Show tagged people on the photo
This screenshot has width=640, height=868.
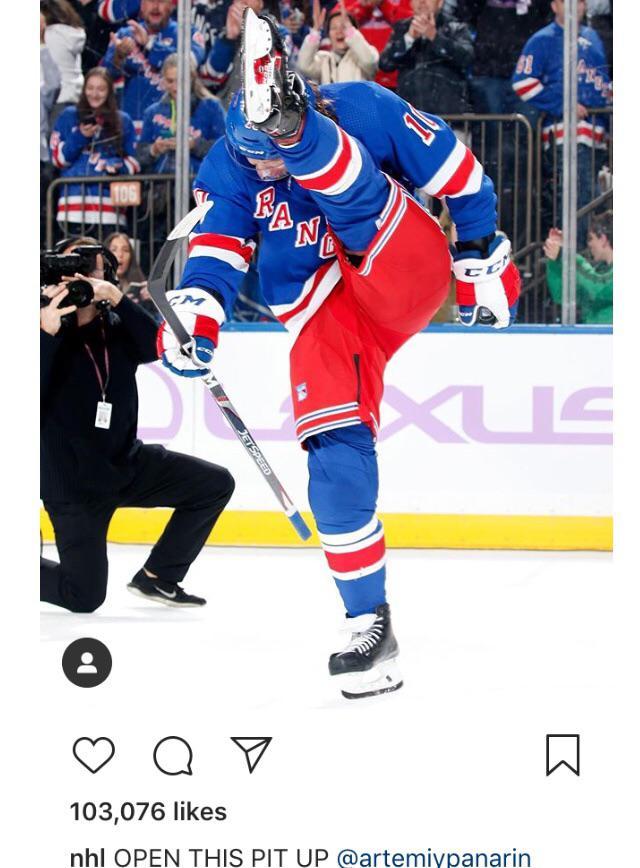[x=87, y=662]
